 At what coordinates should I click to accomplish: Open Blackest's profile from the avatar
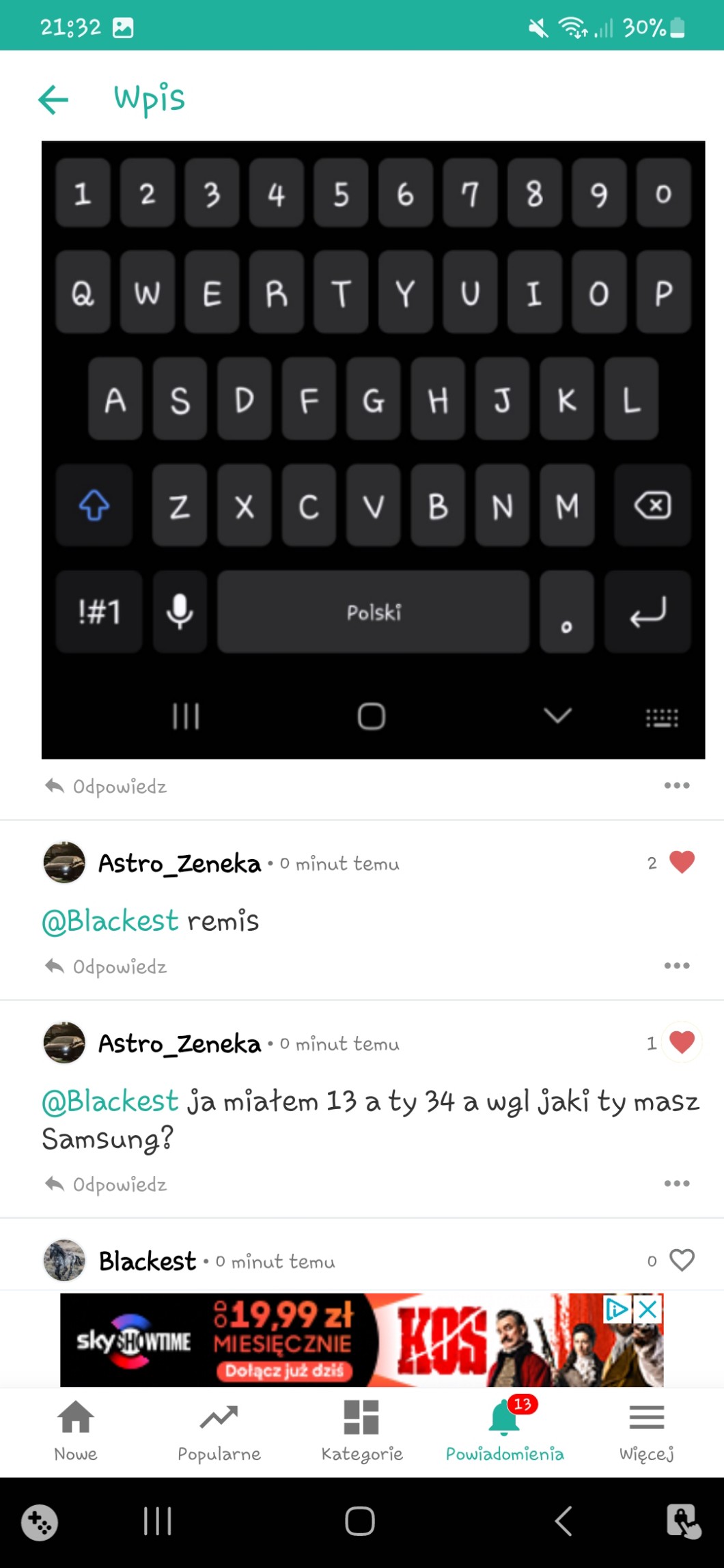pyautogui.click(x=64, y=1260)
